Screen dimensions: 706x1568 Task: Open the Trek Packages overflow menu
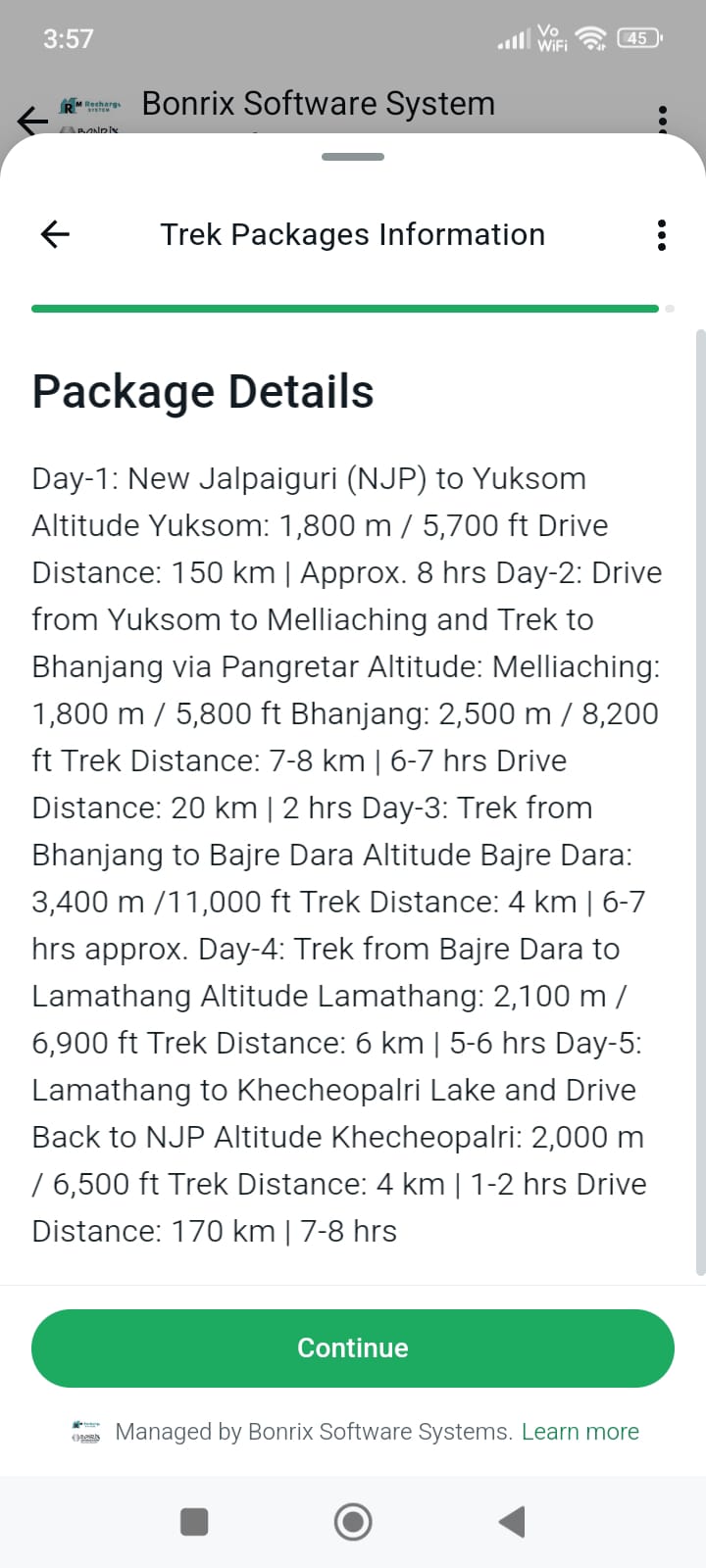point(662,235)
